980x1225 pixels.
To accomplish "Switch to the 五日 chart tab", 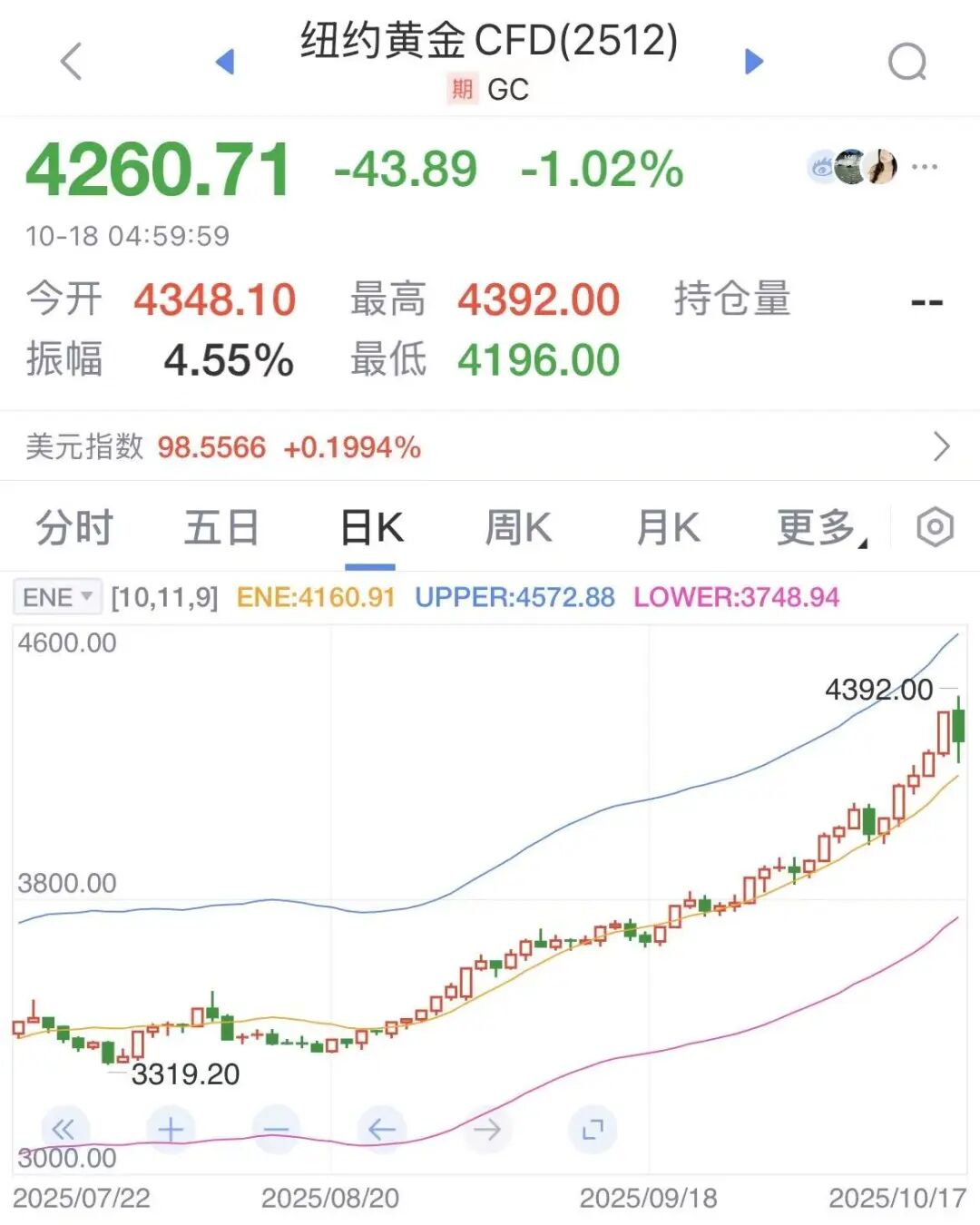I will [222, 527].
